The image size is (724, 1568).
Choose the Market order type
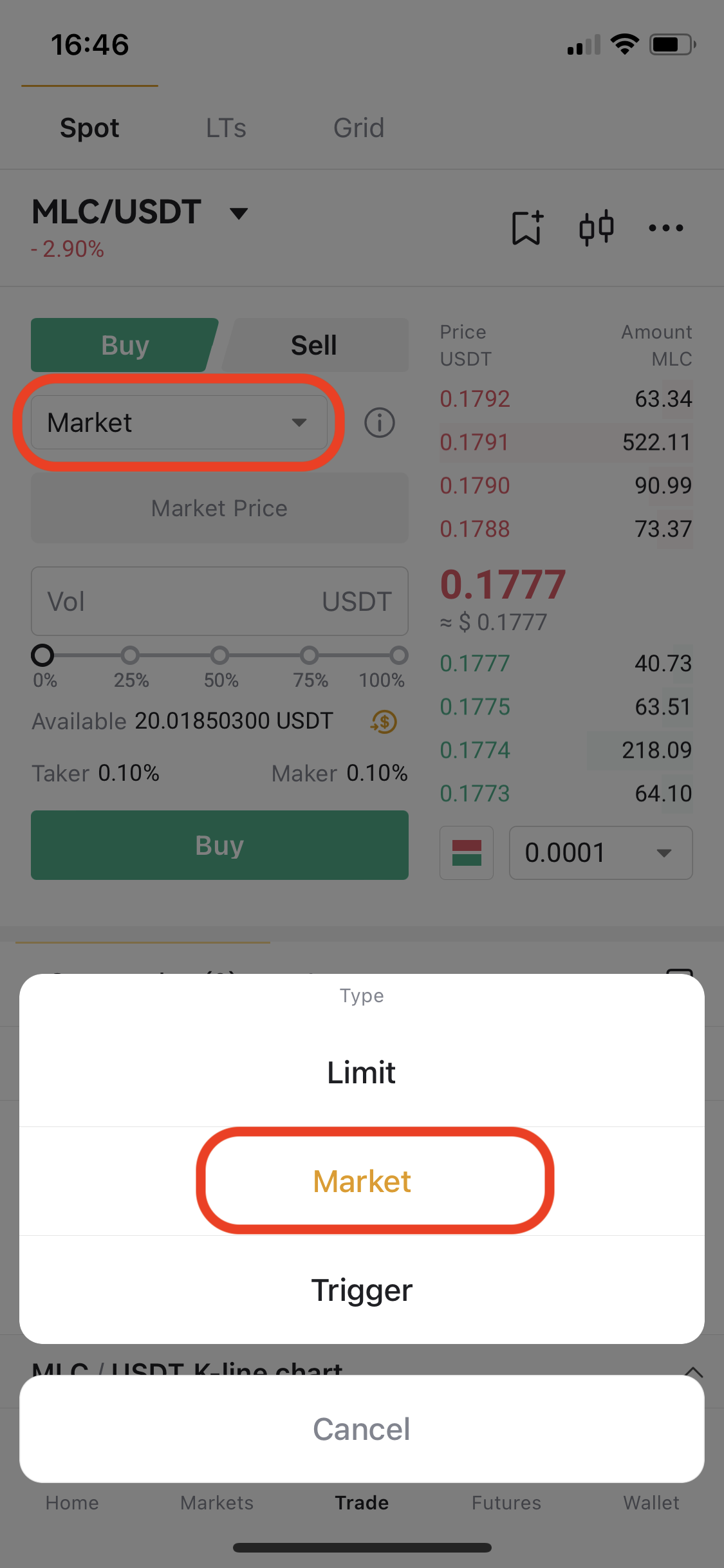pyautogui.click(x=361, y=1181)
